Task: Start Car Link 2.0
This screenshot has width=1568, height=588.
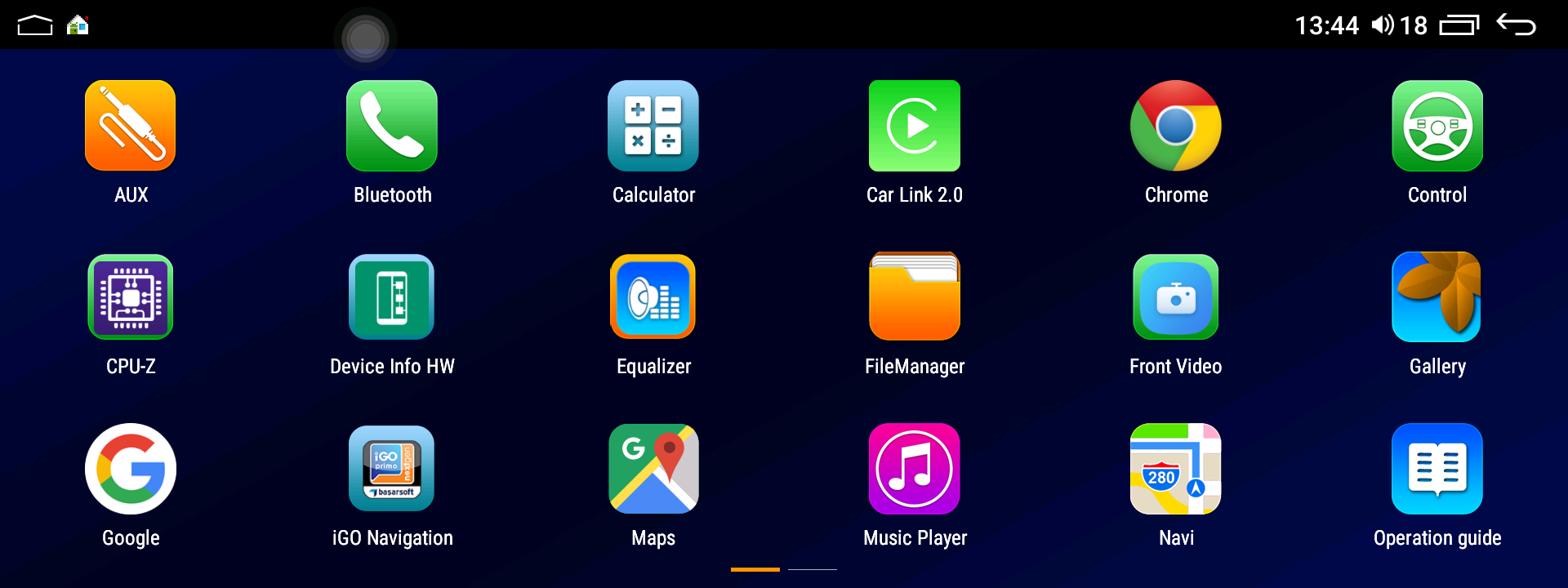Action: click(915, 126)
